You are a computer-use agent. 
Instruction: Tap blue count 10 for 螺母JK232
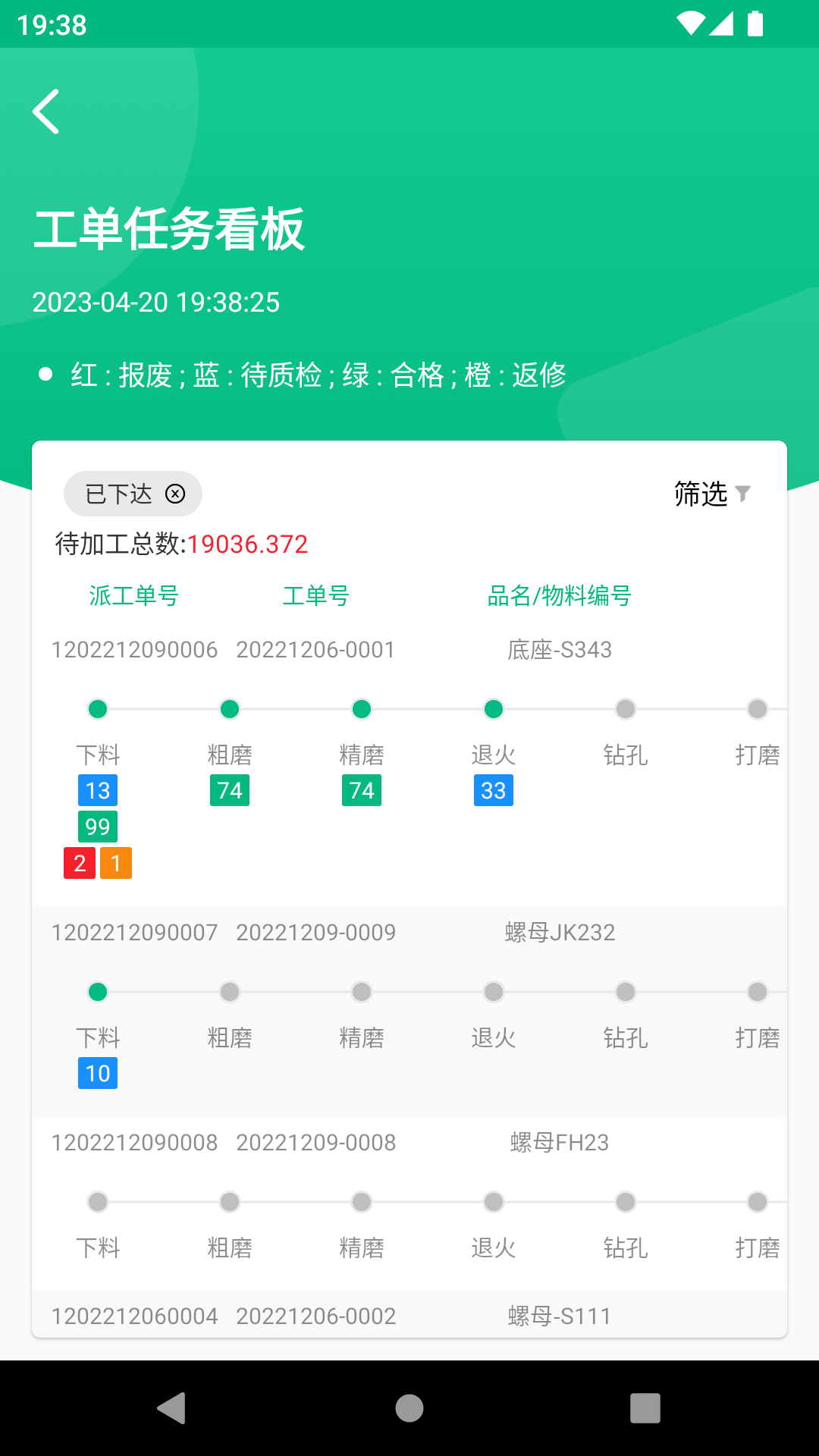tap(98, 1073)
